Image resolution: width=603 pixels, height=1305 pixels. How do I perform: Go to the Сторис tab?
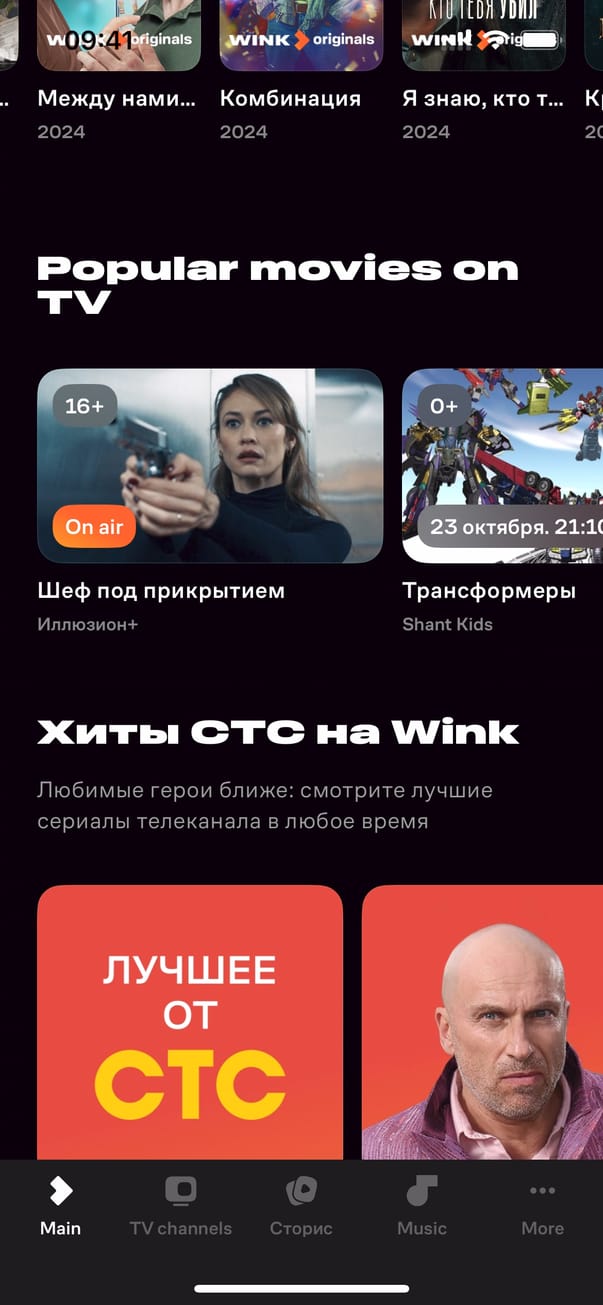coord(301,1206)
